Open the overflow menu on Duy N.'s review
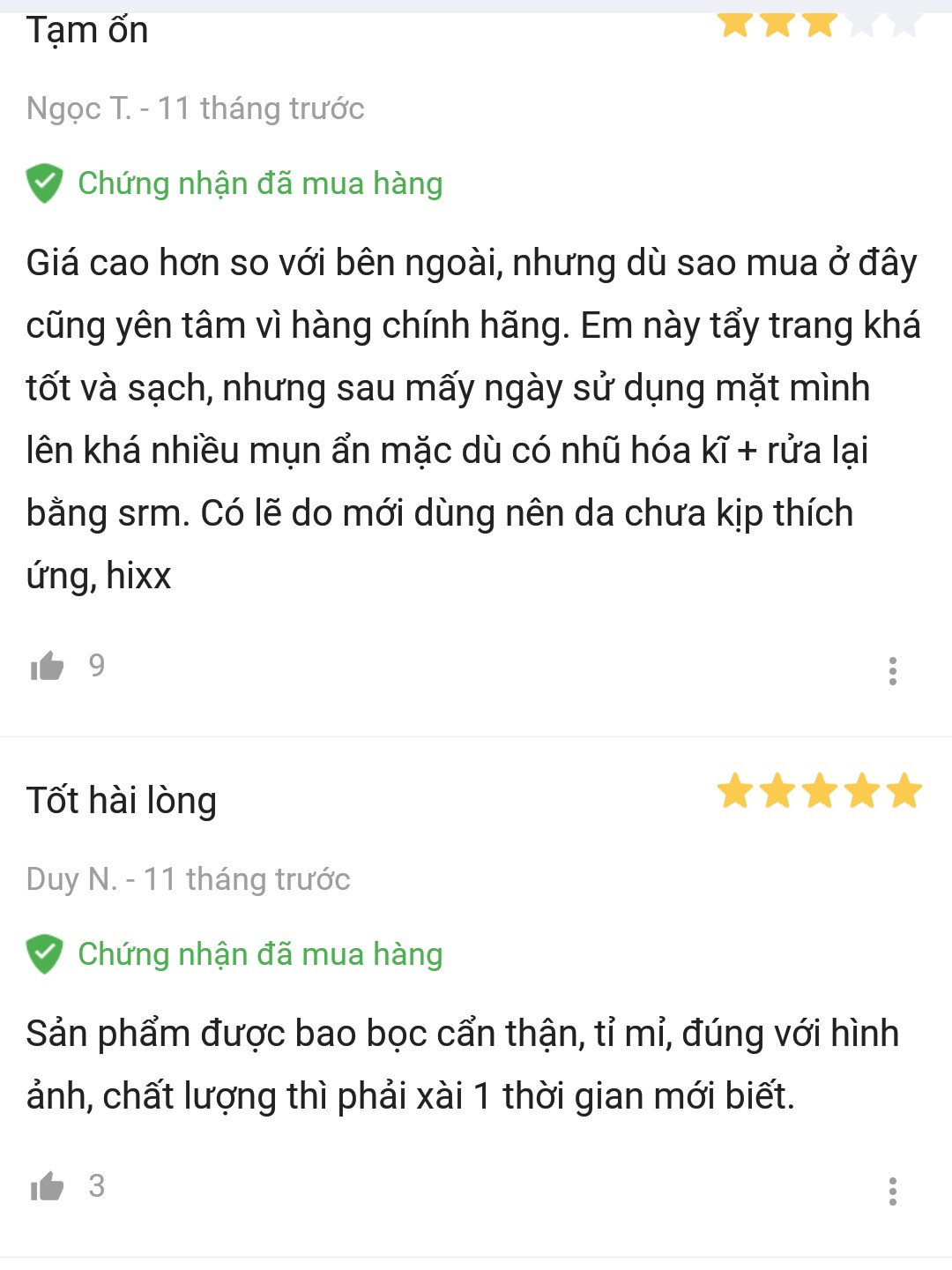This screenshot has width=952, height=1270. (895, 1192)
